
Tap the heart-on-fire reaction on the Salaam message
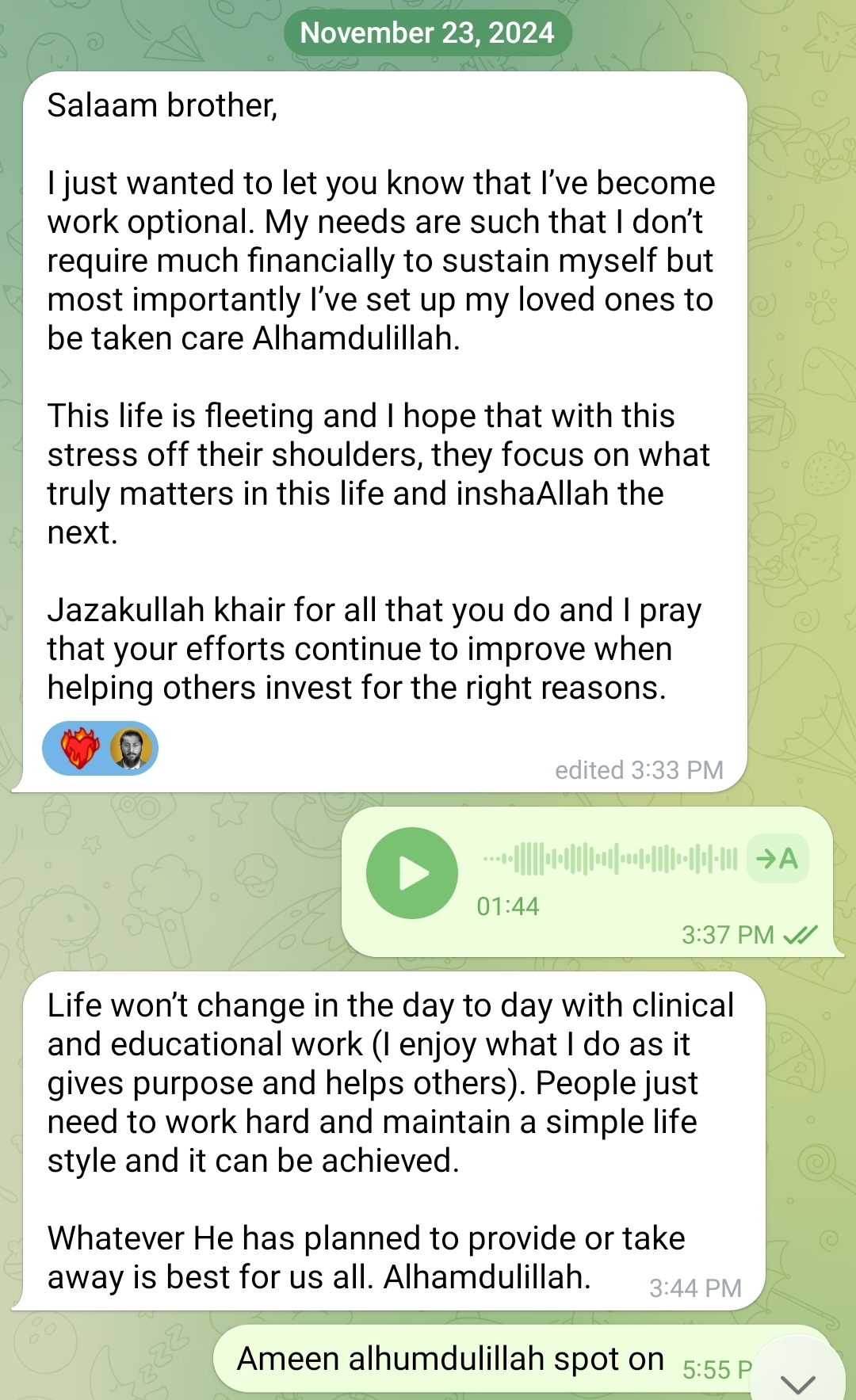pos(81,749)
